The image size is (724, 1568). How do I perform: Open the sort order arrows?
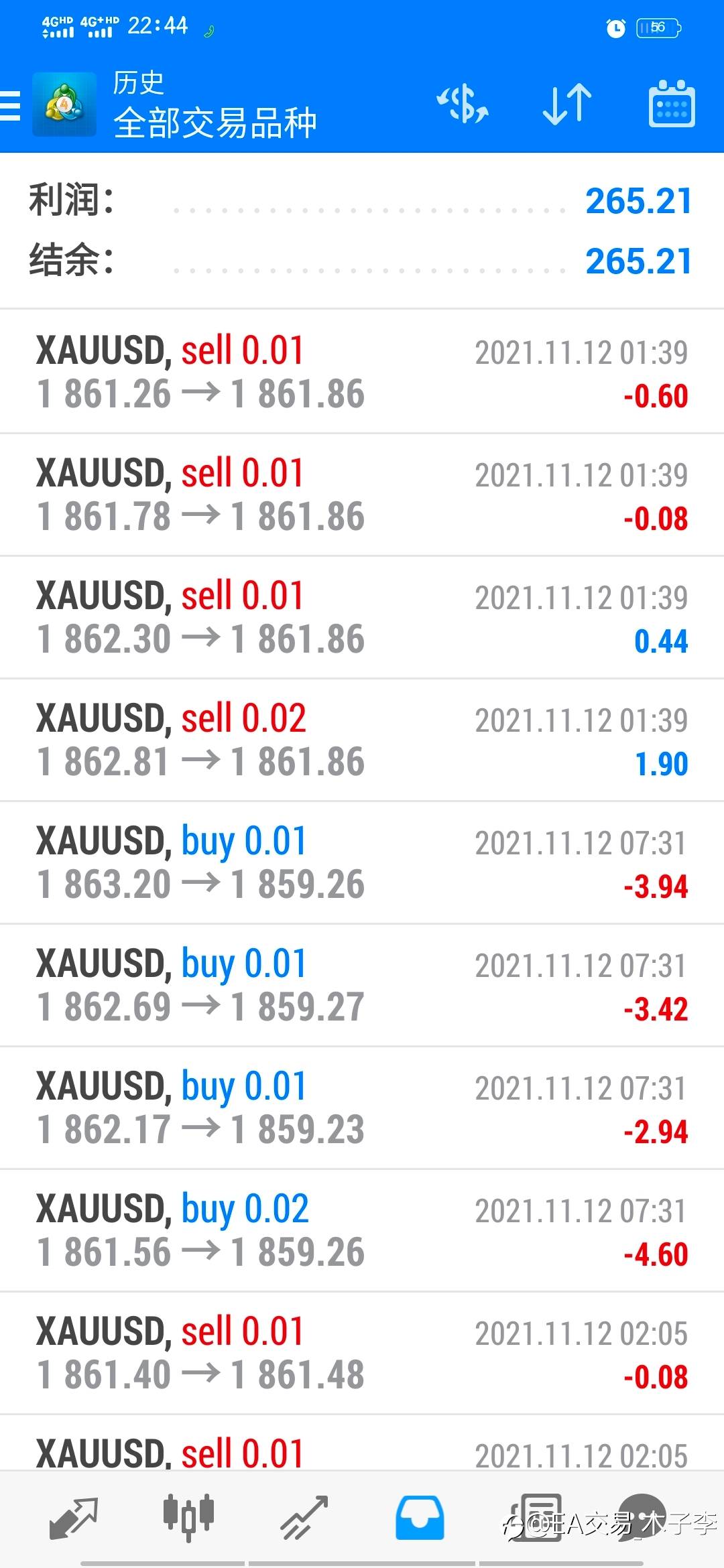point(567,105)
